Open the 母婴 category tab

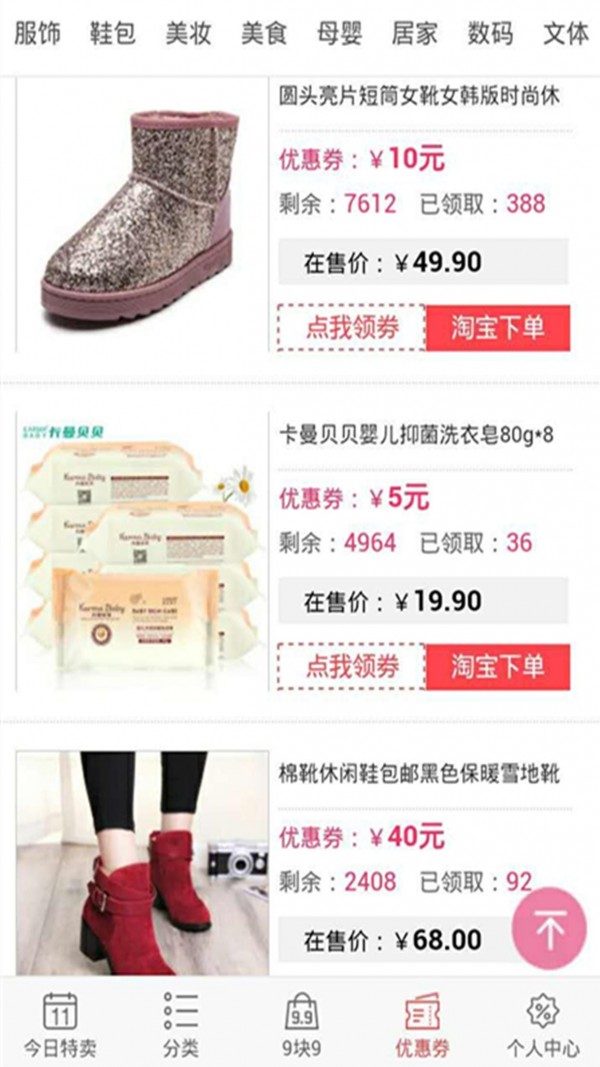coord(339,33)
